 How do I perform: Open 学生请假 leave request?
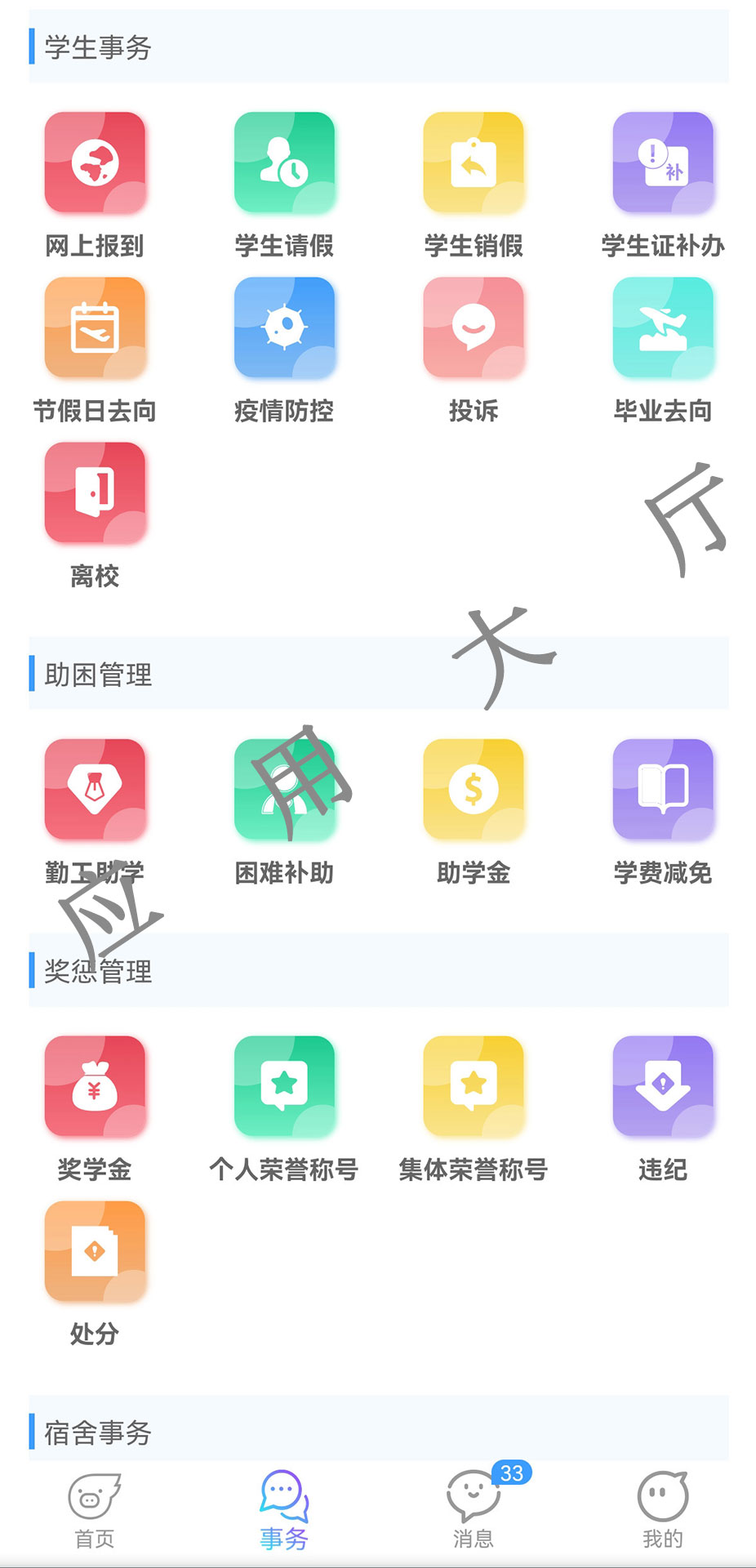click(x=284, y=163)
